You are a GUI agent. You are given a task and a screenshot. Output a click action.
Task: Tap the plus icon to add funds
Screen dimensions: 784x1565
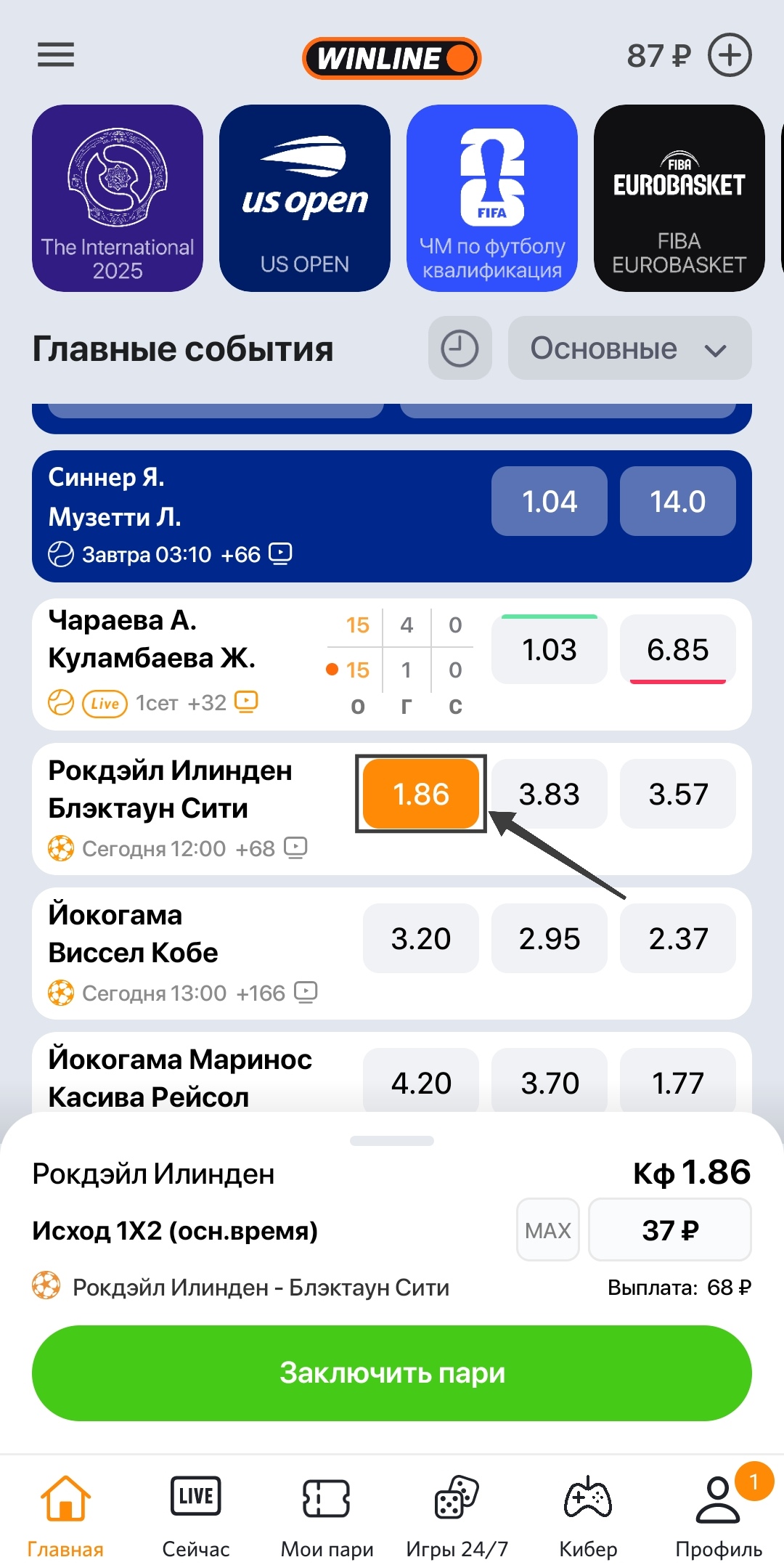pyautogui.click(x=729, y=55)
